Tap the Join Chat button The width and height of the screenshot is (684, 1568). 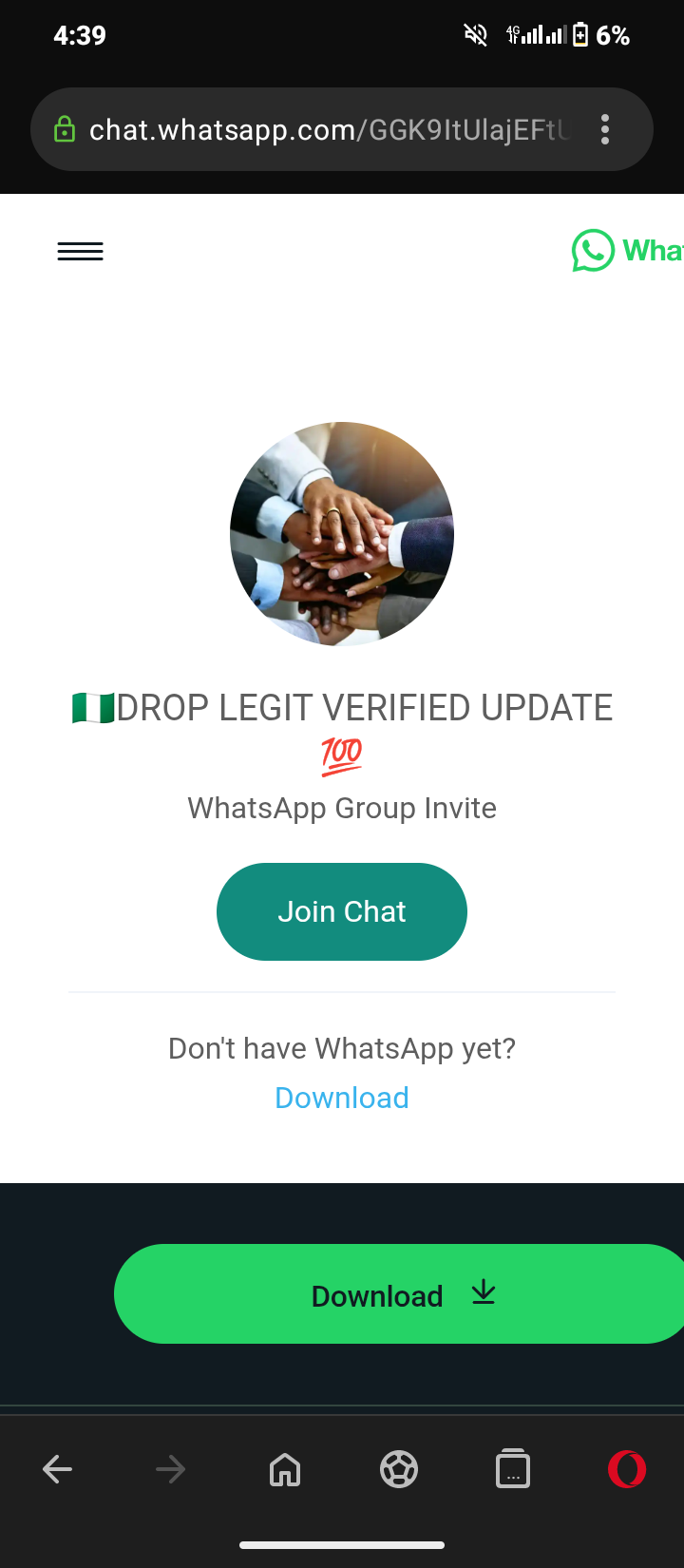342,911
